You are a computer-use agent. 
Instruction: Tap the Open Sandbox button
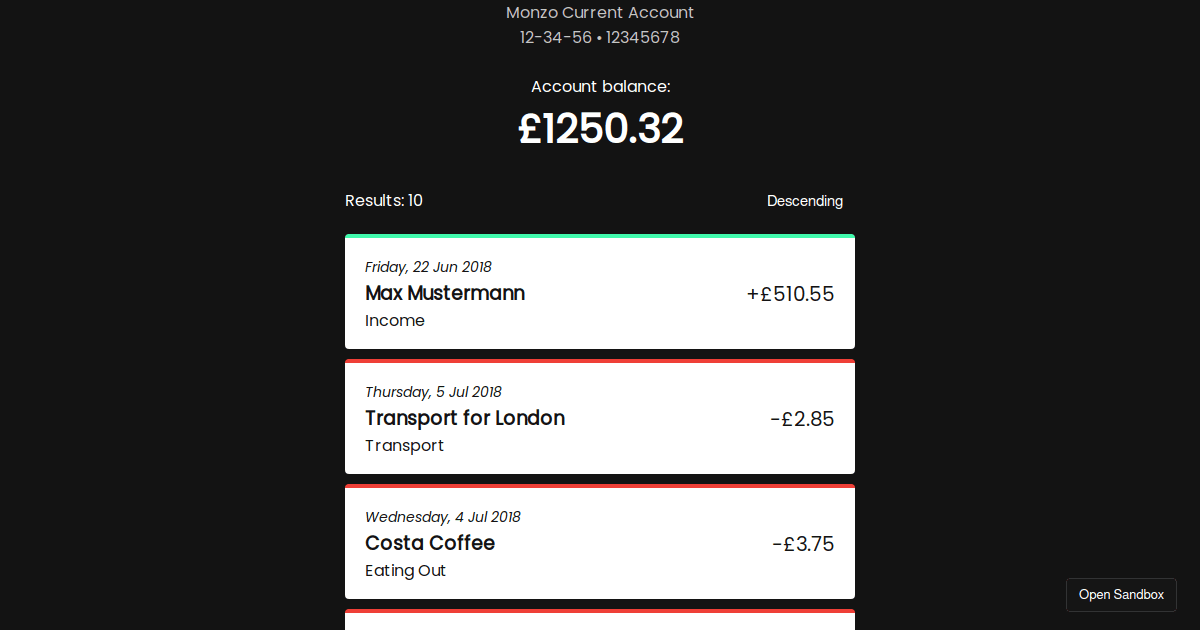1121,595
